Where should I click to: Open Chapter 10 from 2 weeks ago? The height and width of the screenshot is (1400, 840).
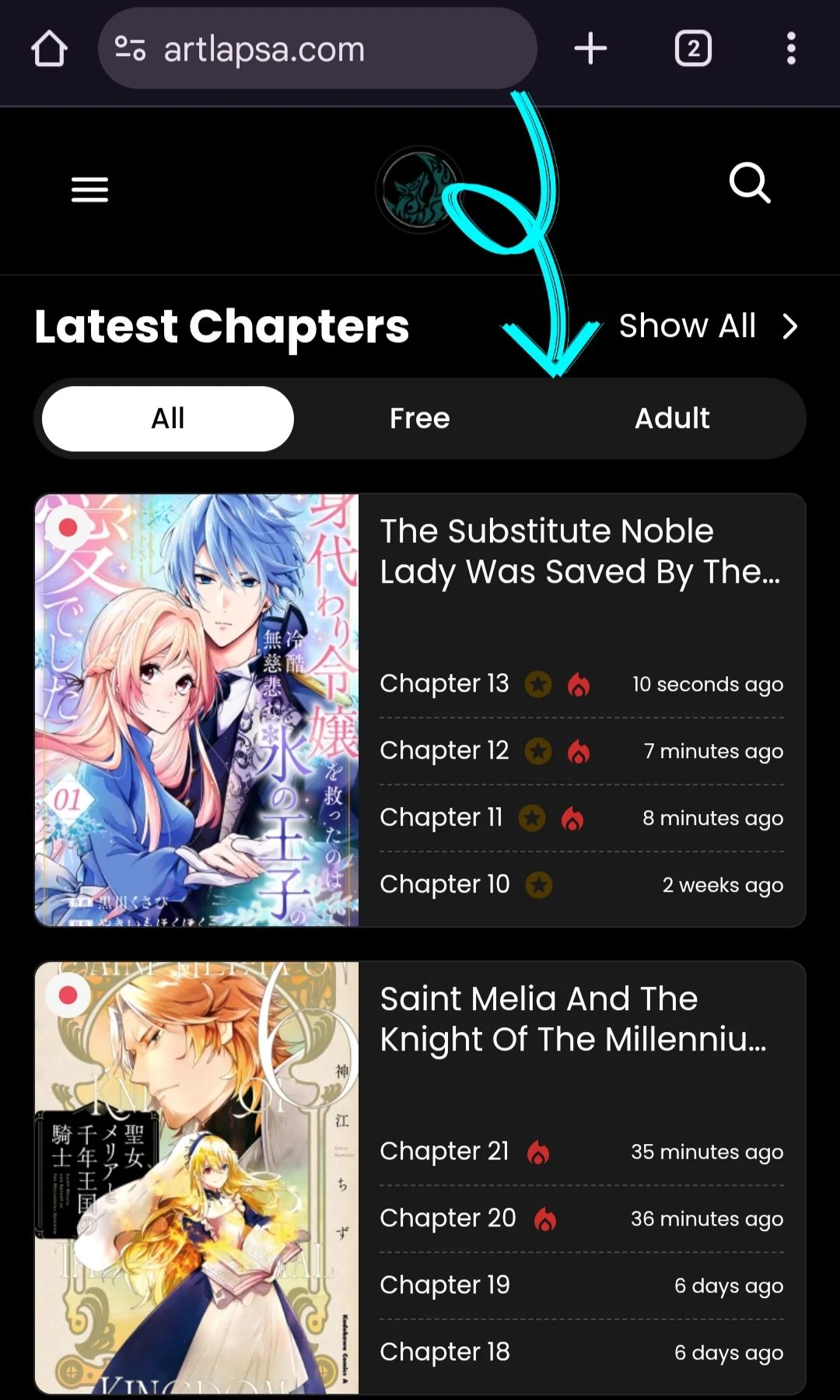click(444, 884)
